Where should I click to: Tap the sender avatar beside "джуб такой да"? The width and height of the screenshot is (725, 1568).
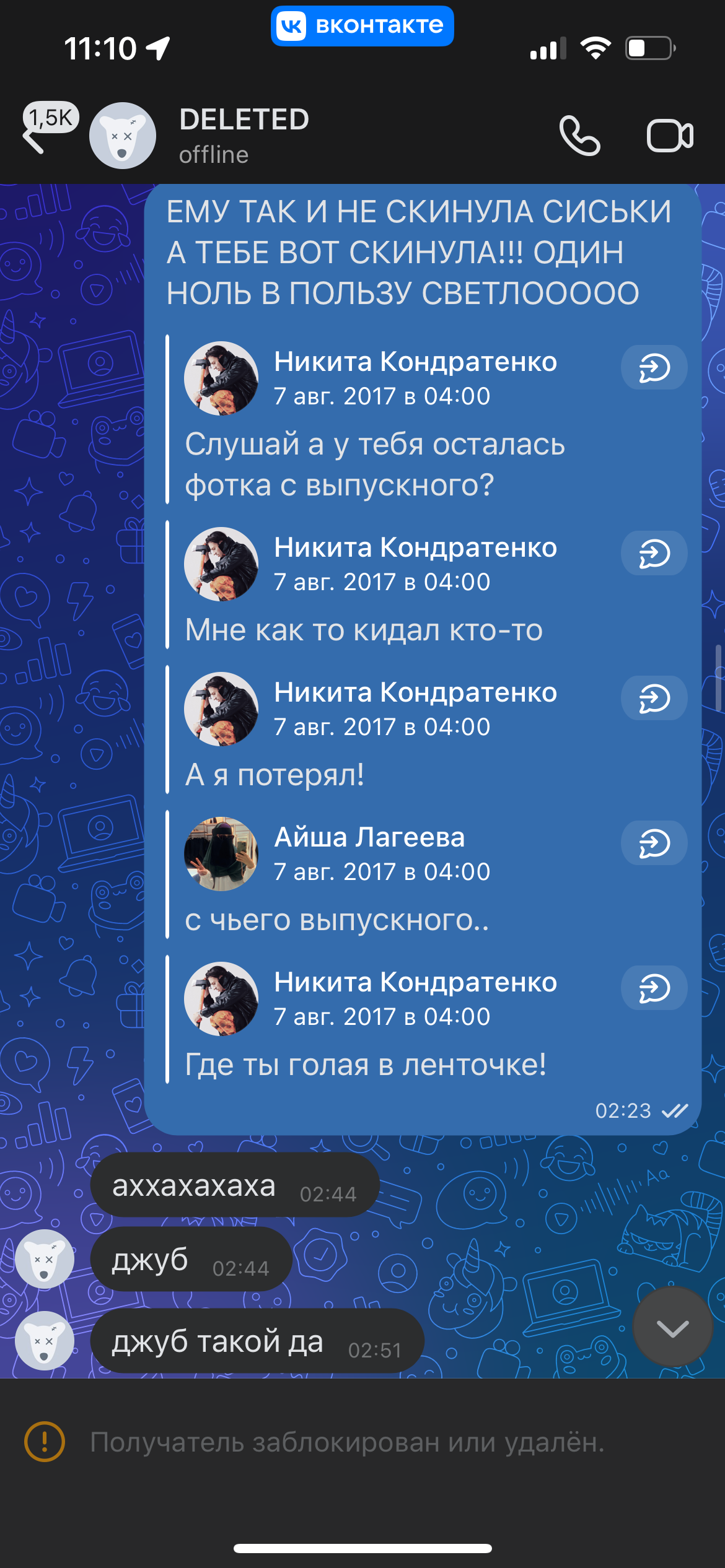[x=45, y=1341]
